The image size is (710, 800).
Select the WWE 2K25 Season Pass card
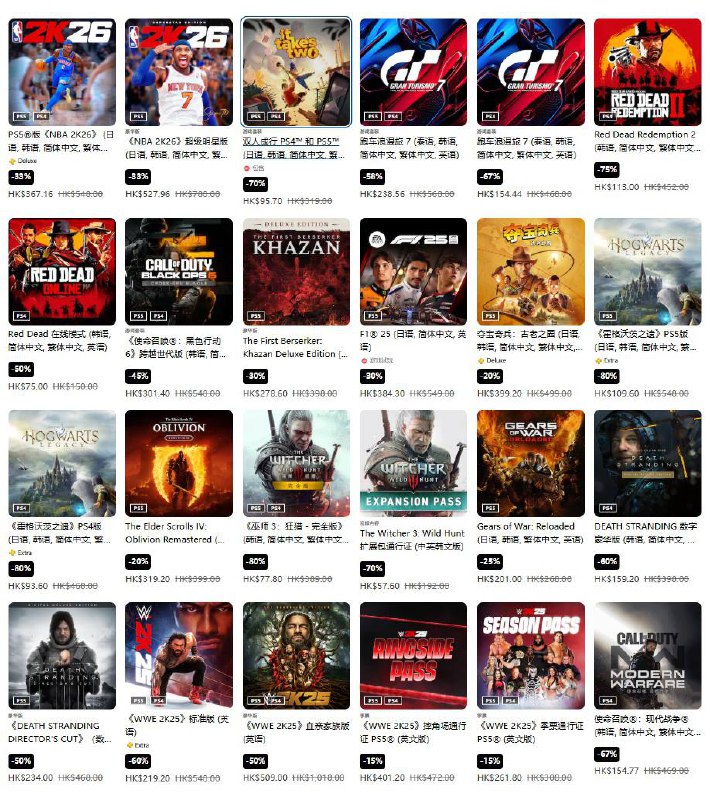(530, 655)
